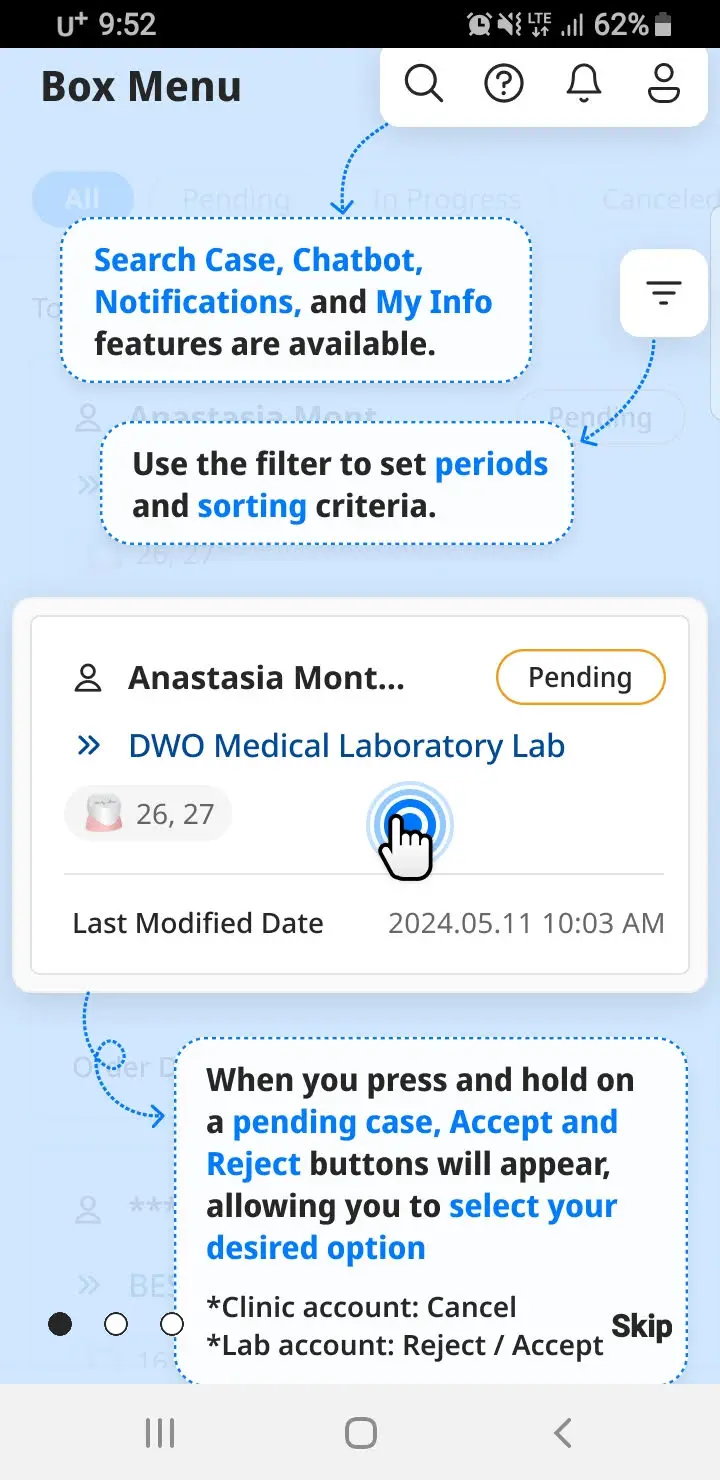Viewport: 720px width, 1480px height.
Task: Select the first pagination dot
Action: (60, 1324)
